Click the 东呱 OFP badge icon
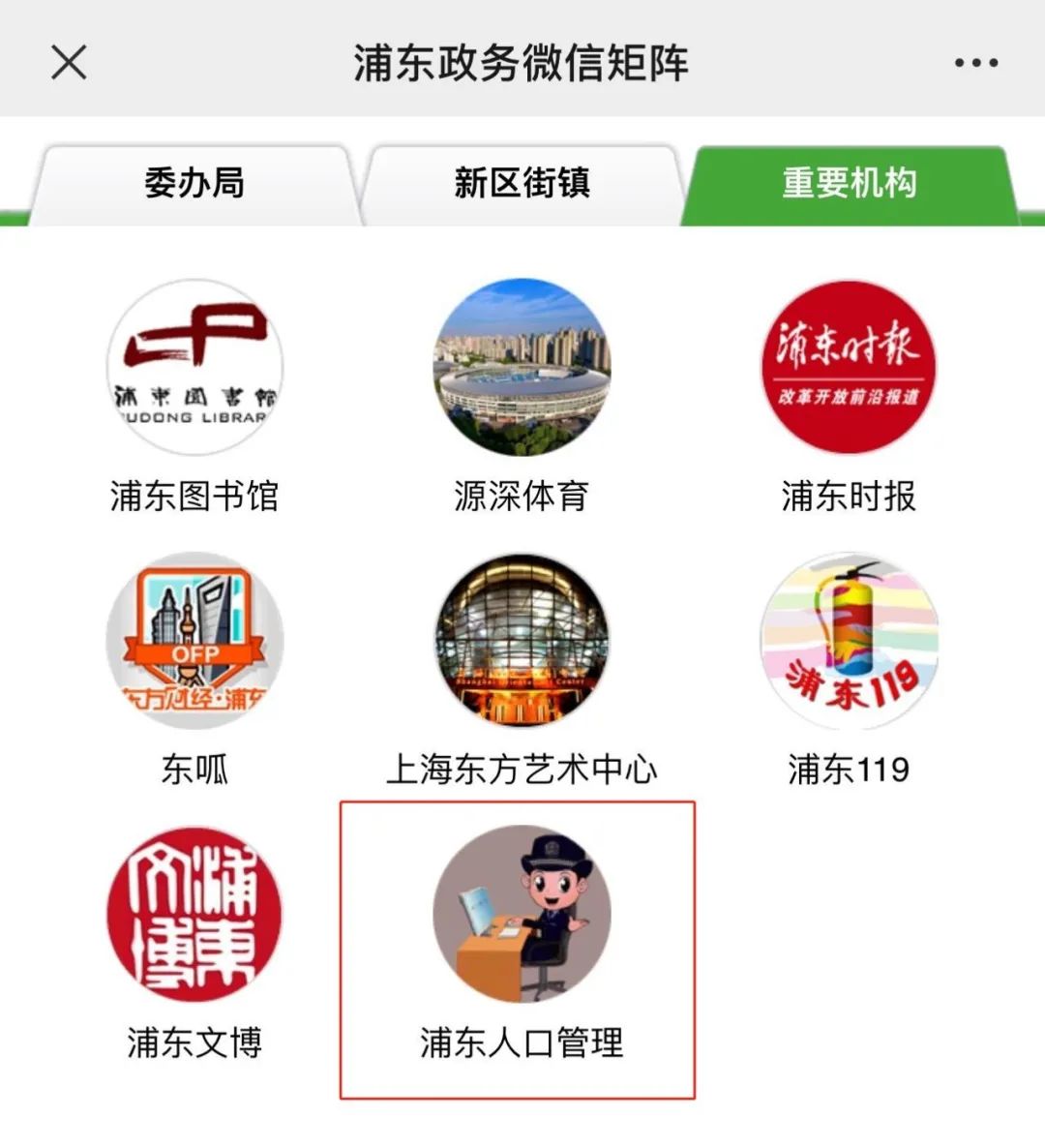 (x=194, y=639)
